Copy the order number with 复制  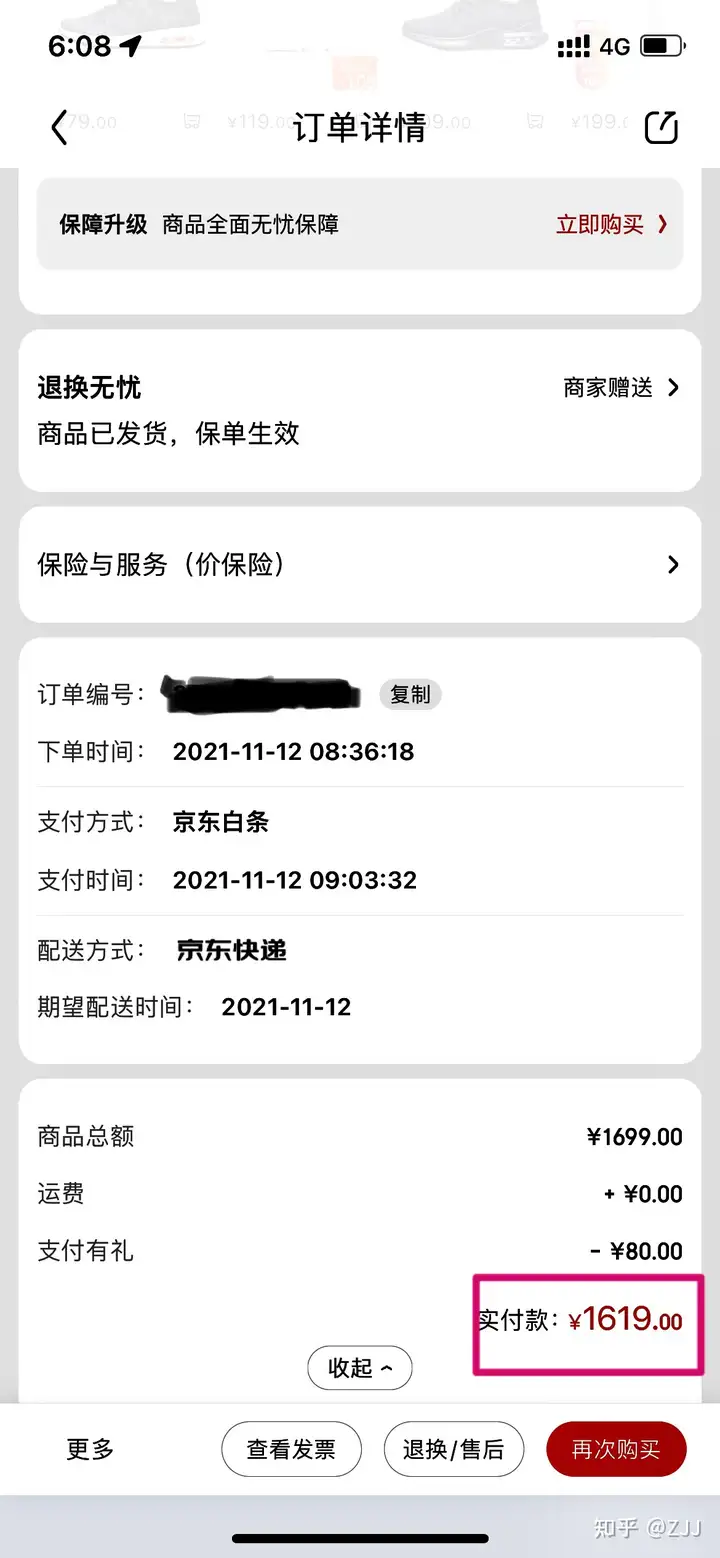click(410, 694)
